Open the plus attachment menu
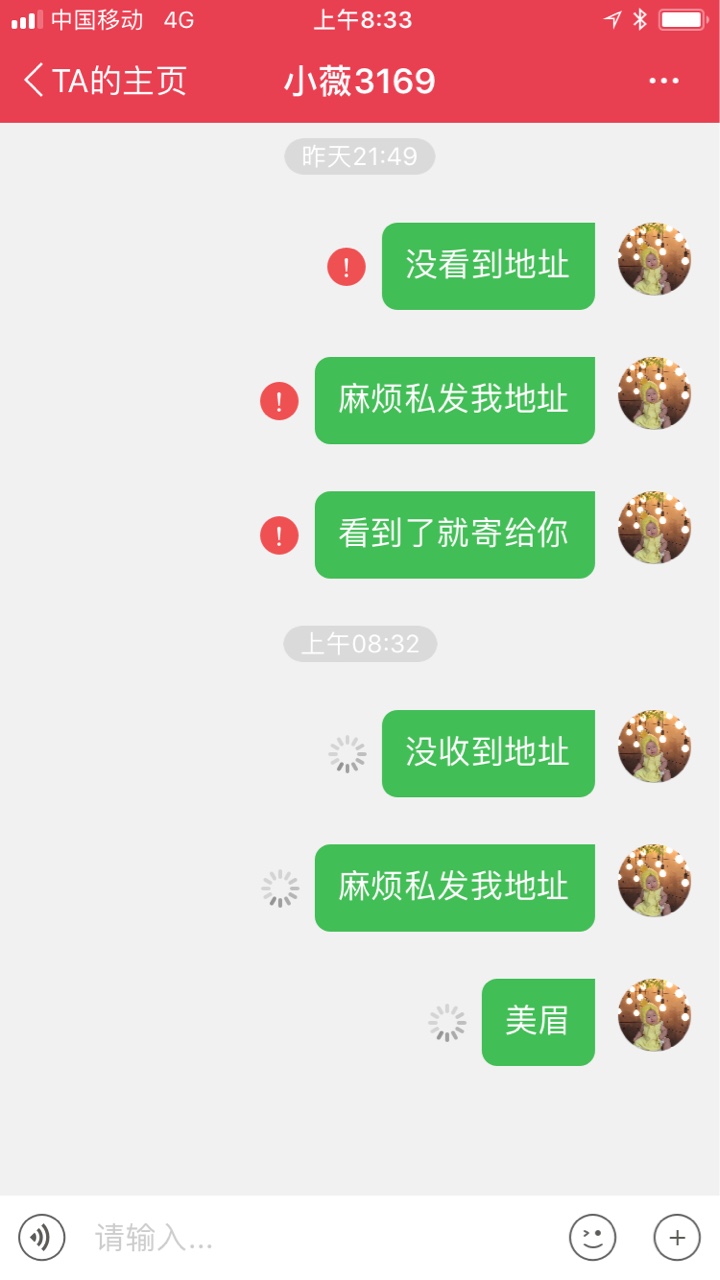The height and width of the screenshot is (1280, 720). point(677,1238)
